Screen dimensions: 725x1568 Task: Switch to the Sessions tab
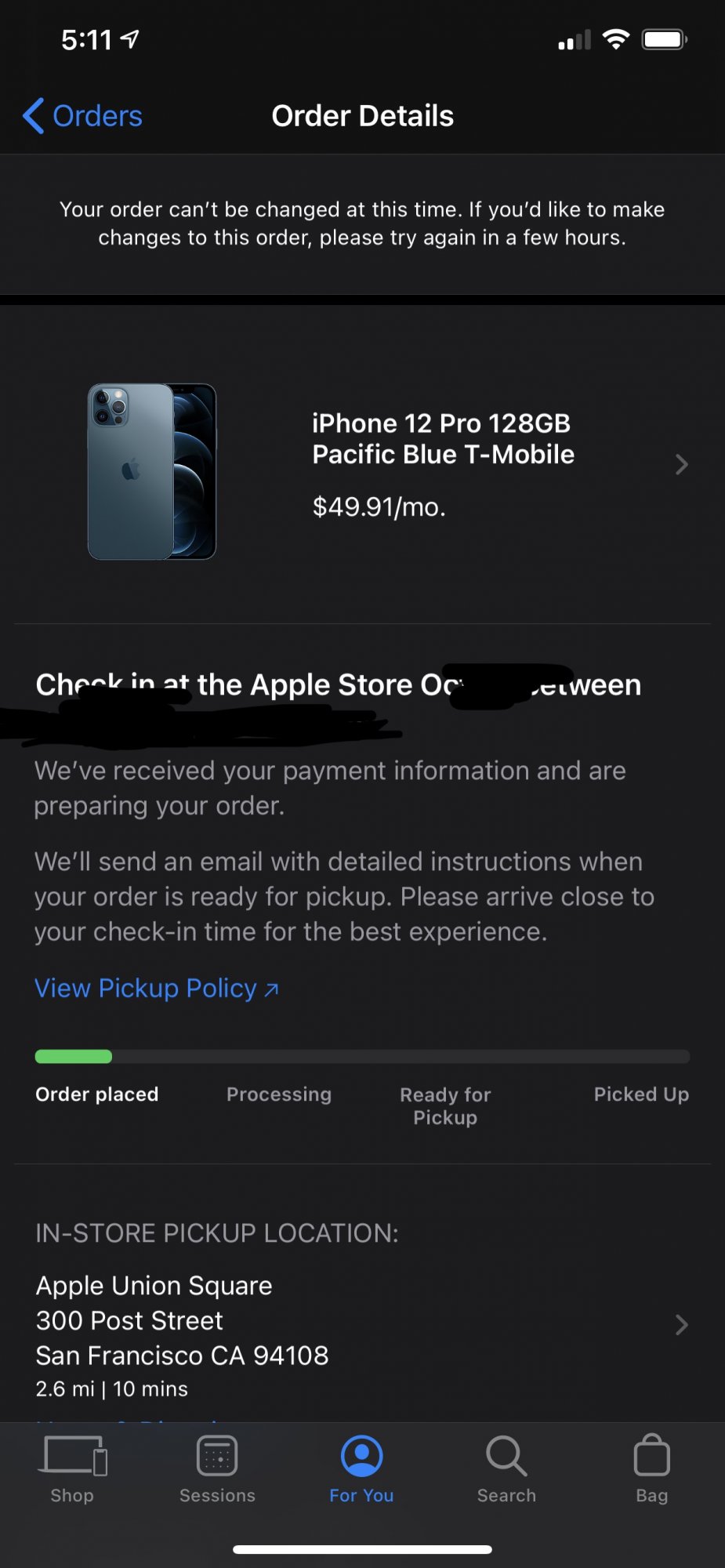click(217, 1469)
